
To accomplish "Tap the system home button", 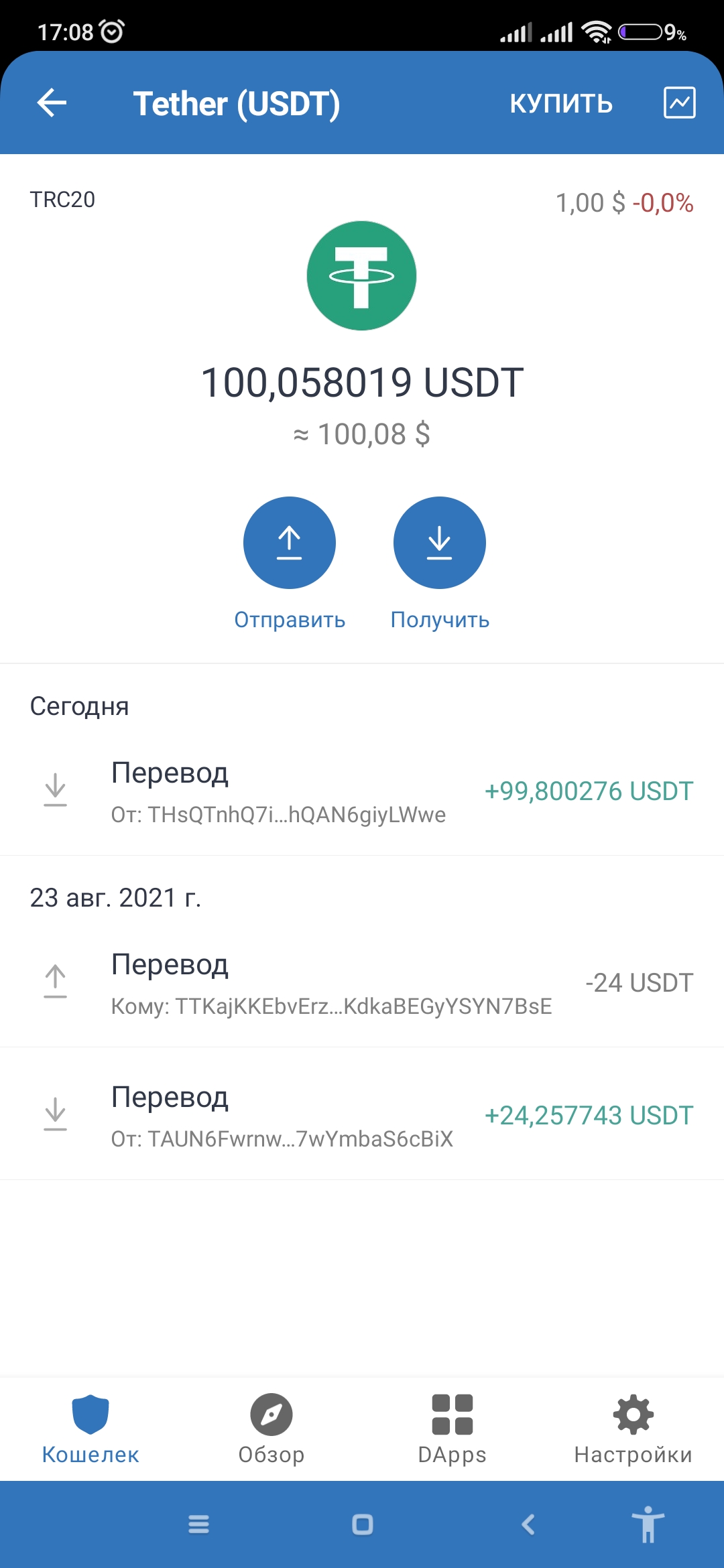I will pyautogui.click(x=363, y=1524).
